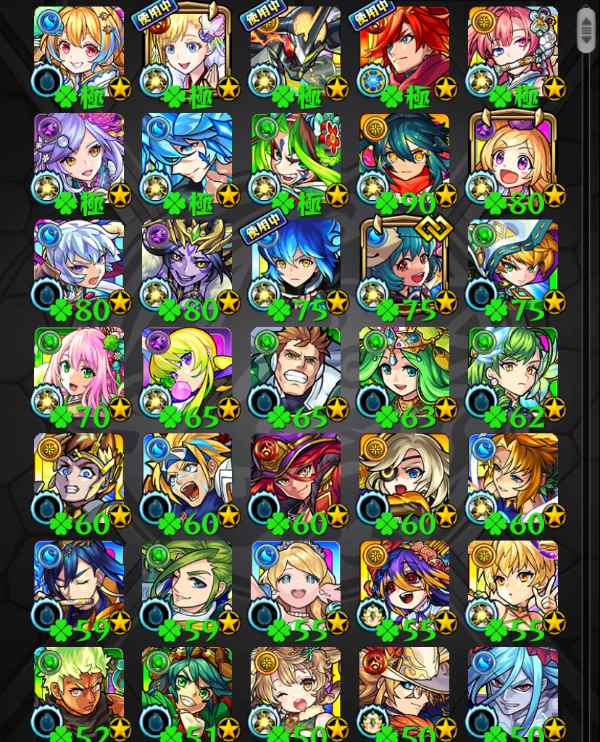600x742 pixels.
Task: Select the blonde bubblegum girl with luck 65
Action: 187,374
